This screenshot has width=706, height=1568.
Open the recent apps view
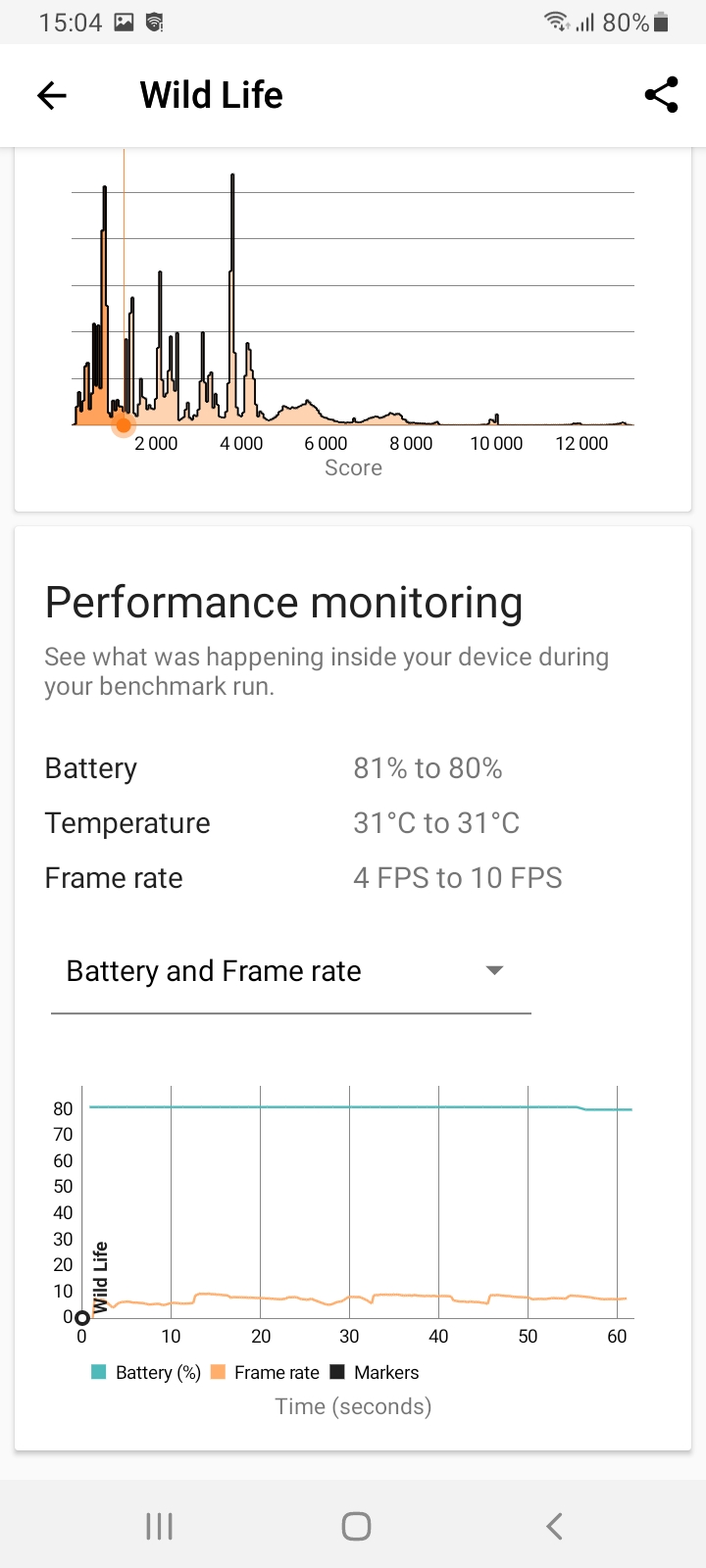click(159, 1526)
